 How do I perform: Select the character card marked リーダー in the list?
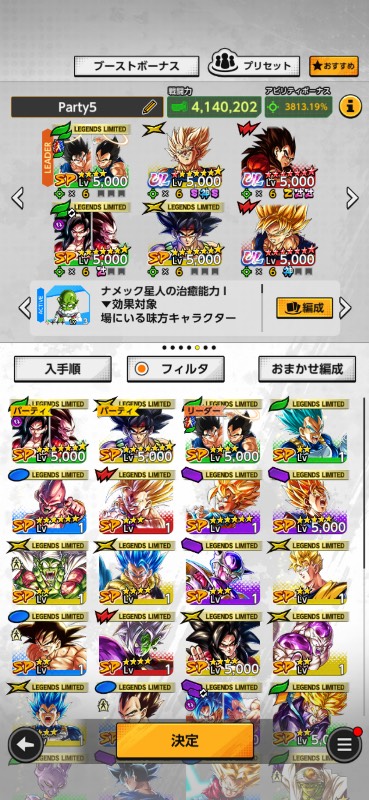point(222,431)
